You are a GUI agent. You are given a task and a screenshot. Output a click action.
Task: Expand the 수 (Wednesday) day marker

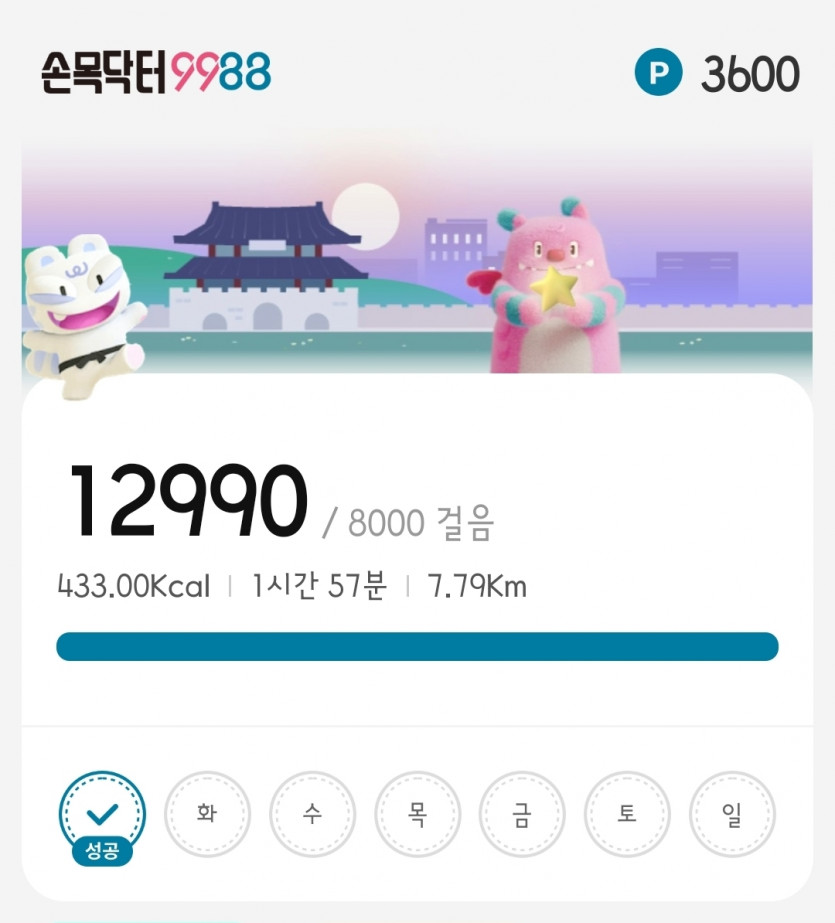[x=312, y=813]
